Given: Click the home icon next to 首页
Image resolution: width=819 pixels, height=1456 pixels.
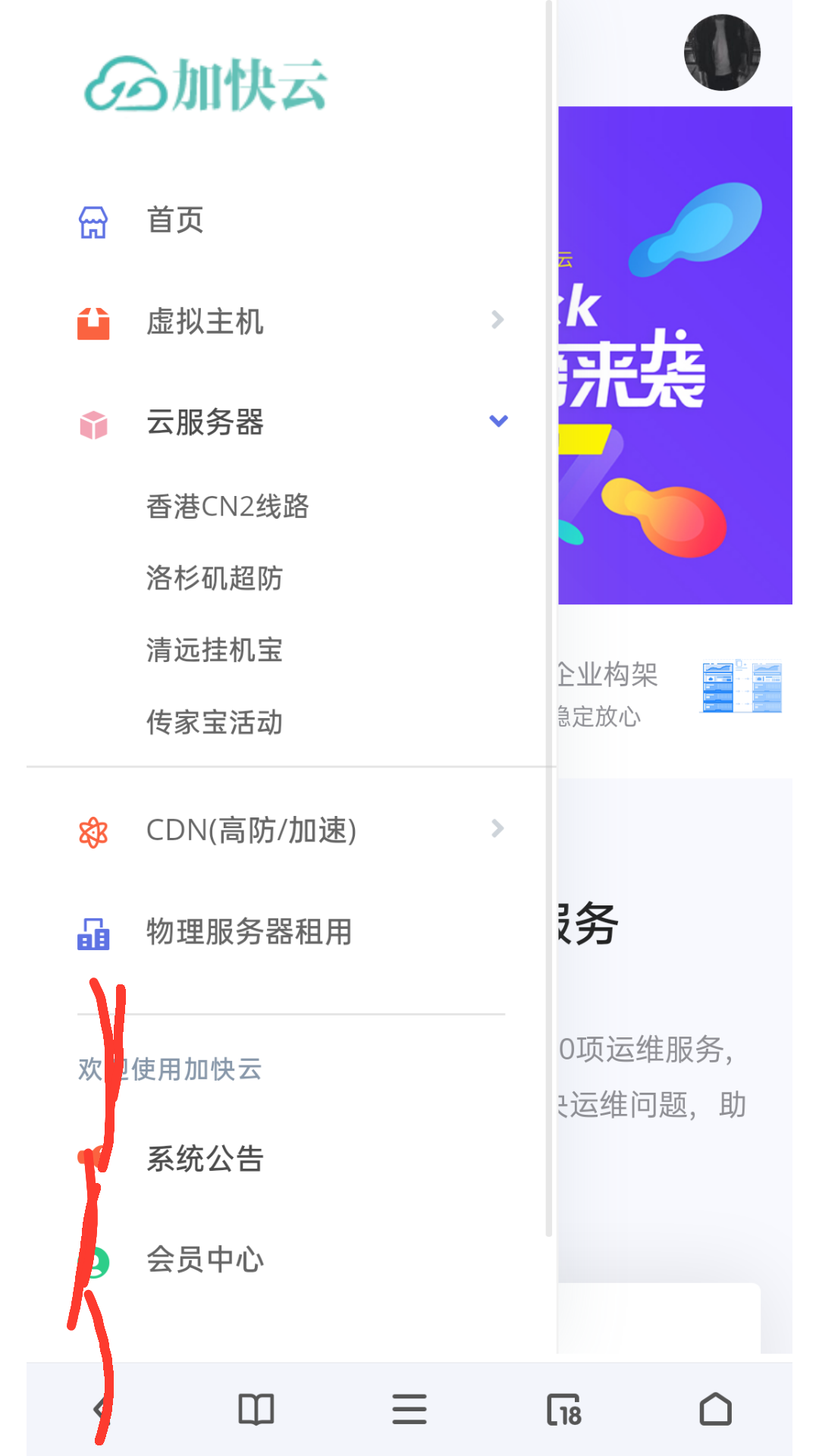Looking at the screenshot, I should [92, 221].
